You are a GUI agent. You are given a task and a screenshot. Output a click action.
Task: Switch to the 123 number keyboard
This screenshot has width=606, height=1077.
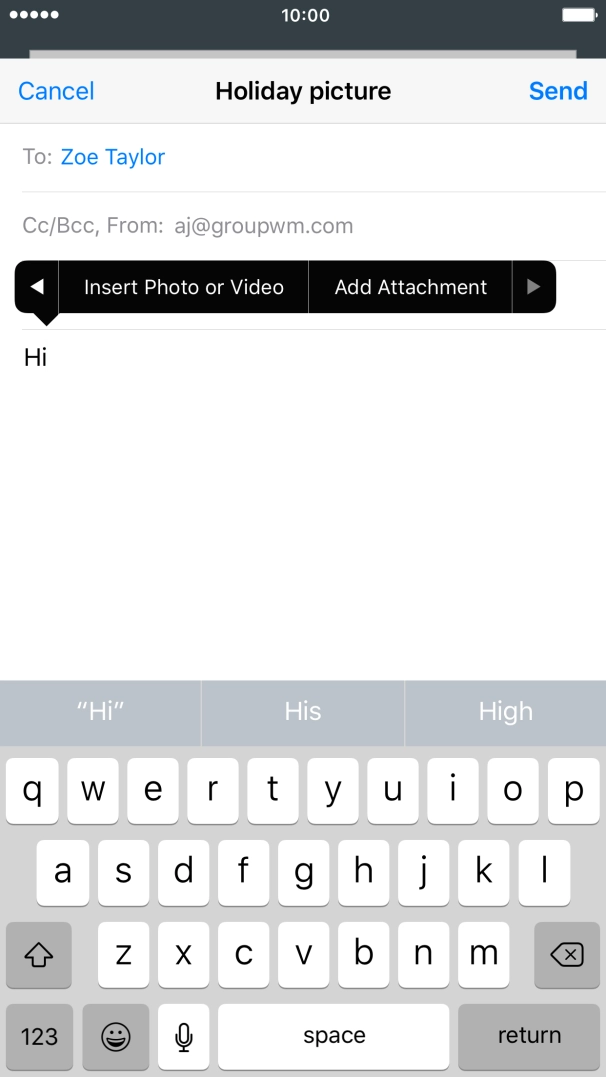(39, 1036)
